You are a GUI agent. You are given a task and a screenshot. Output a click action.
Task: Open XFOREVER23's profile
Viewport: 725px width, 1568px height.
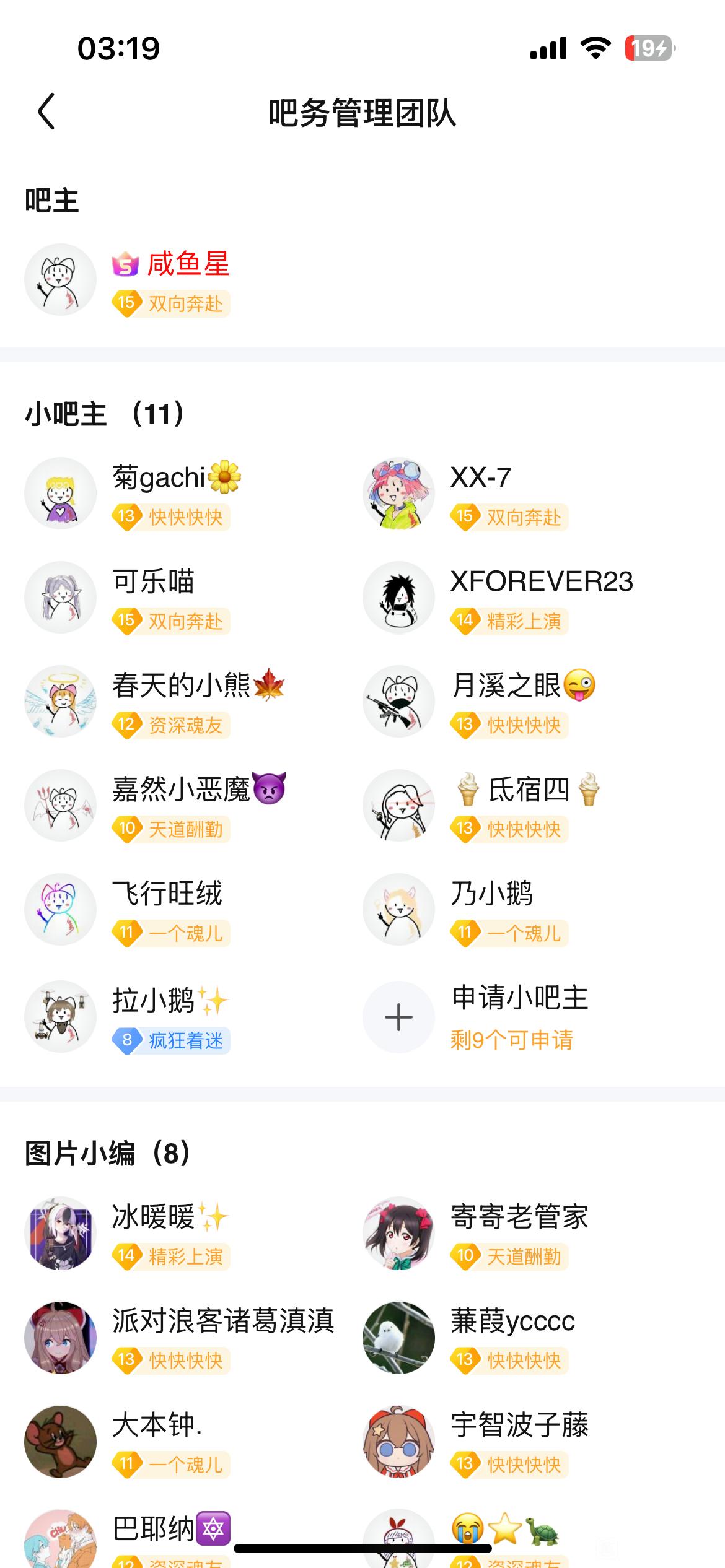coord(398,598)
